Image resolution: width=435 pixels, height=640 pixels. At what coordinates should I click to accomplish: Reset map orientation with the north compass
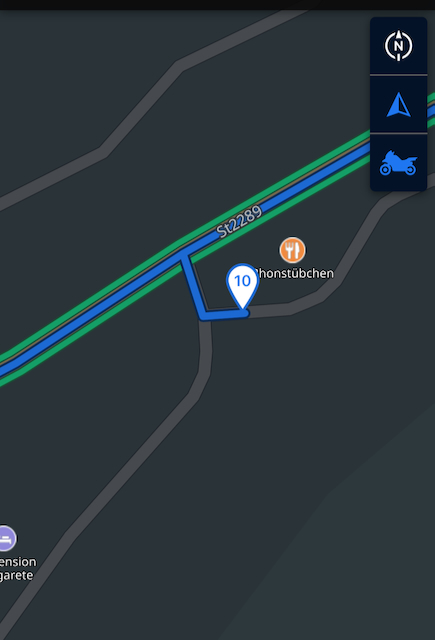point(399,46)
